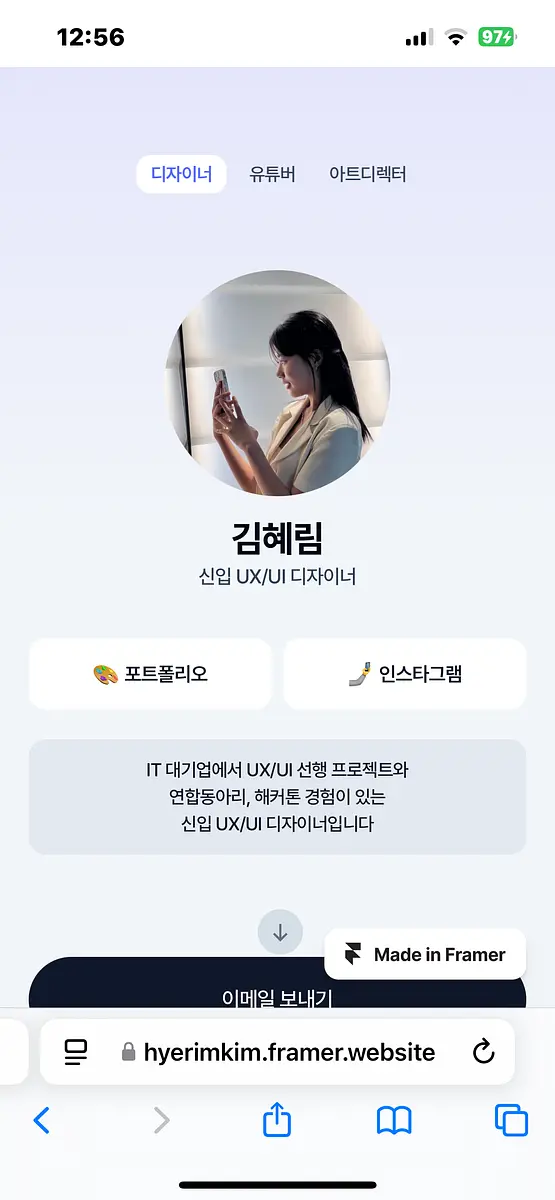Image resolution: width=555 pixels, height=1200 pixels.
Task: Share this page
Action: (x=276, y=1119)
